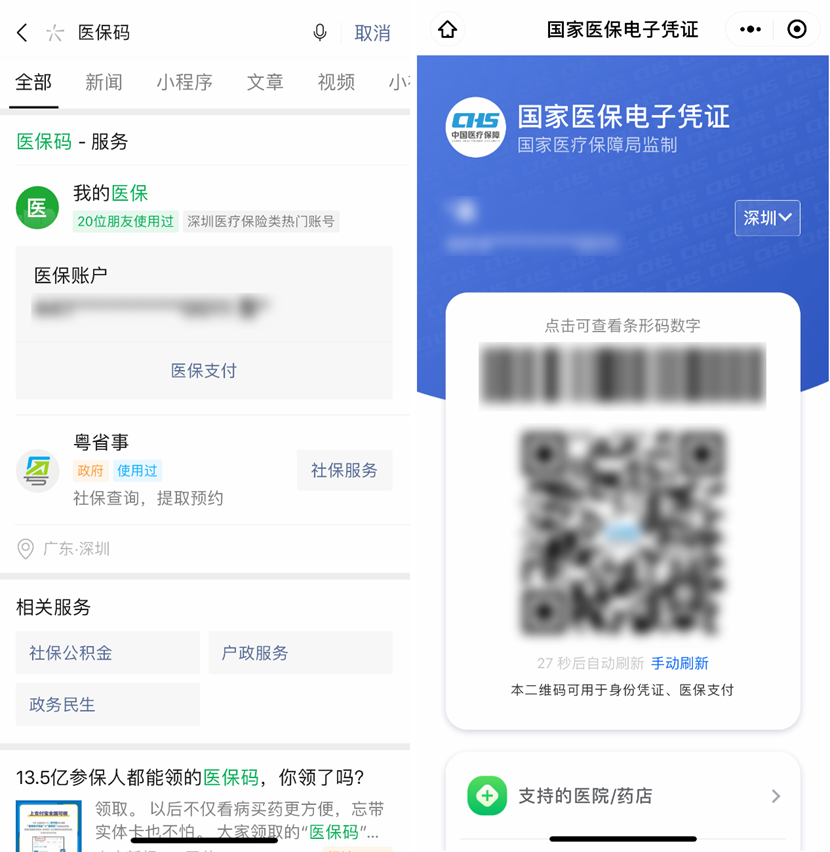Viewport: 830px width, 852px height.
Task: Open the mini program more options menu
Action: 750,30
